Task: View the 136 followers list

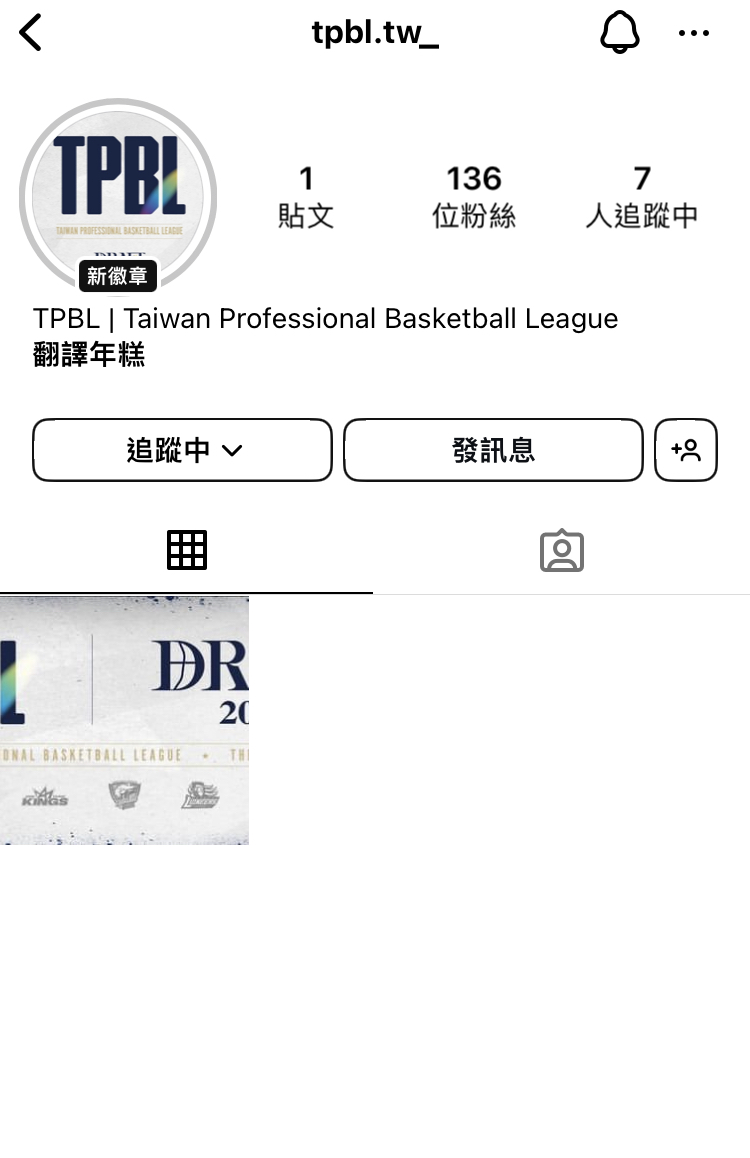Action: pos(473,196)
